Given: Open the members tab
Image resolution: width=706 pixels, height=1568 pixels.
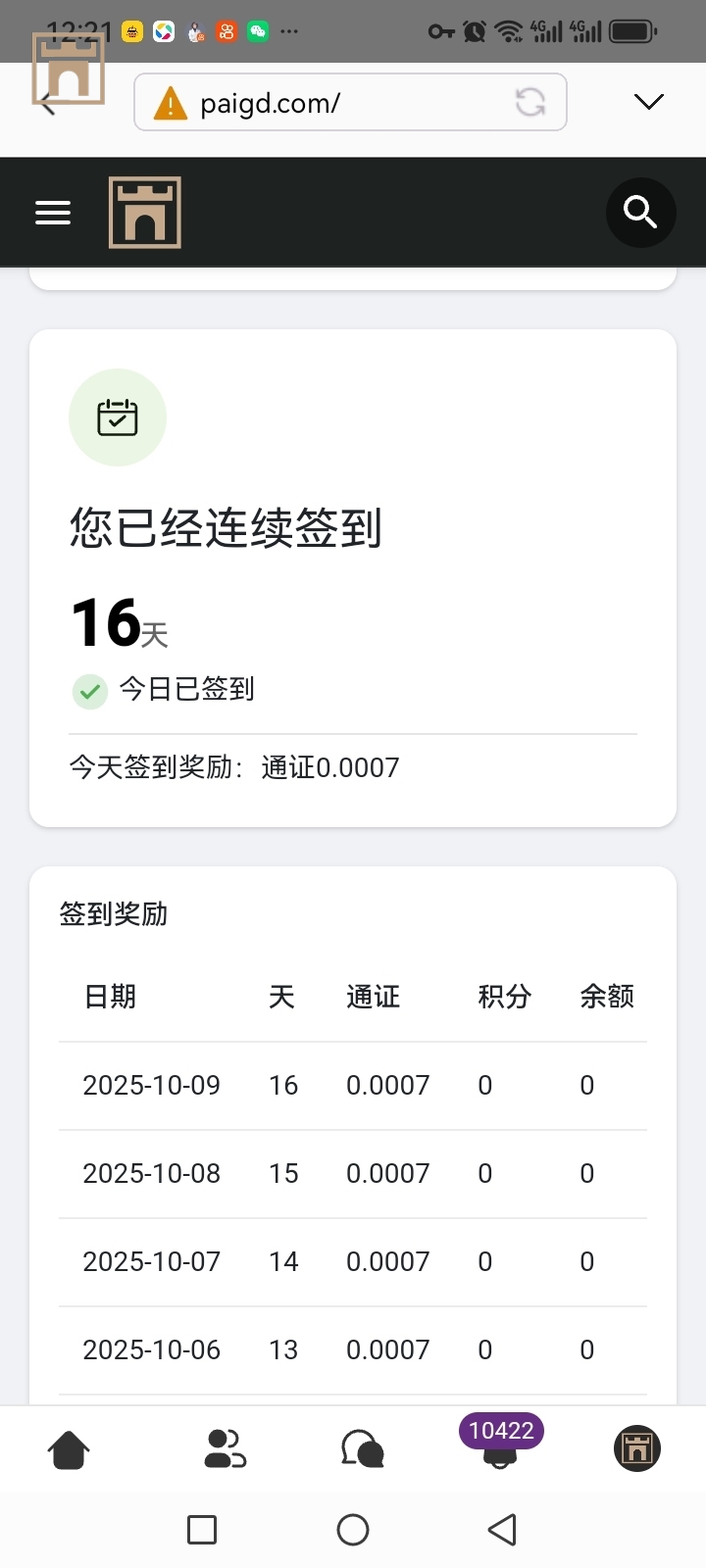Looking at the screenshot, I should pyautogui.click(x=225, y=1449).
